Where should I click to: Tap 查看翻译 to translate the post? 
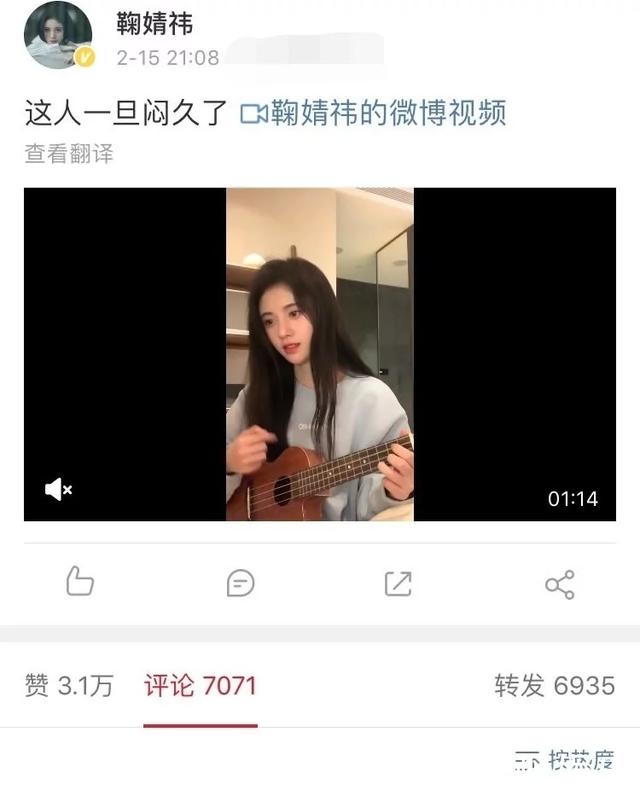click(69, 154)
